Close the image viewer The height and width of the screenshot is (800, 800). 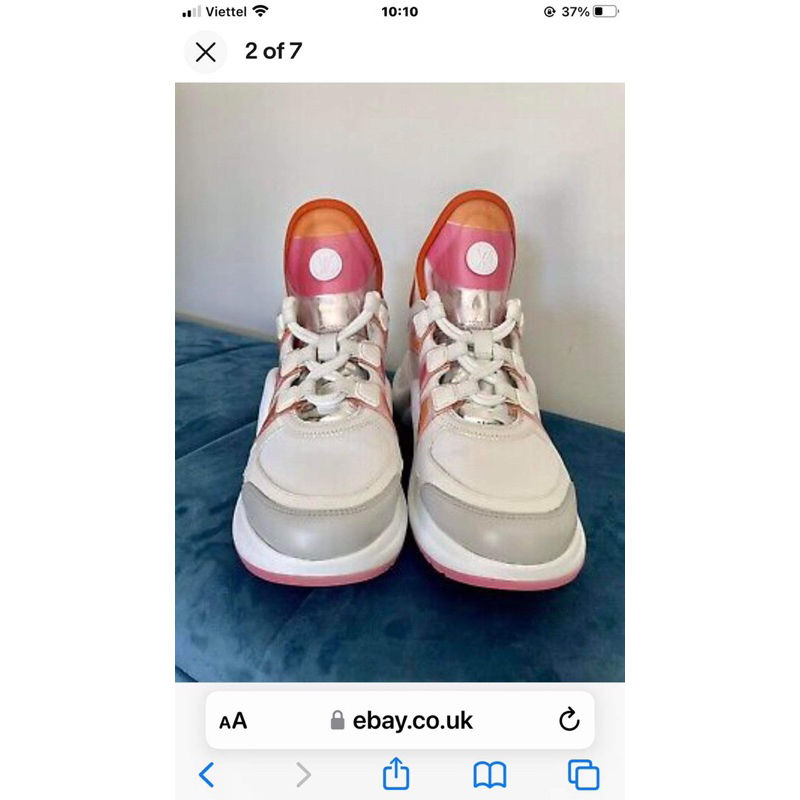206,52
